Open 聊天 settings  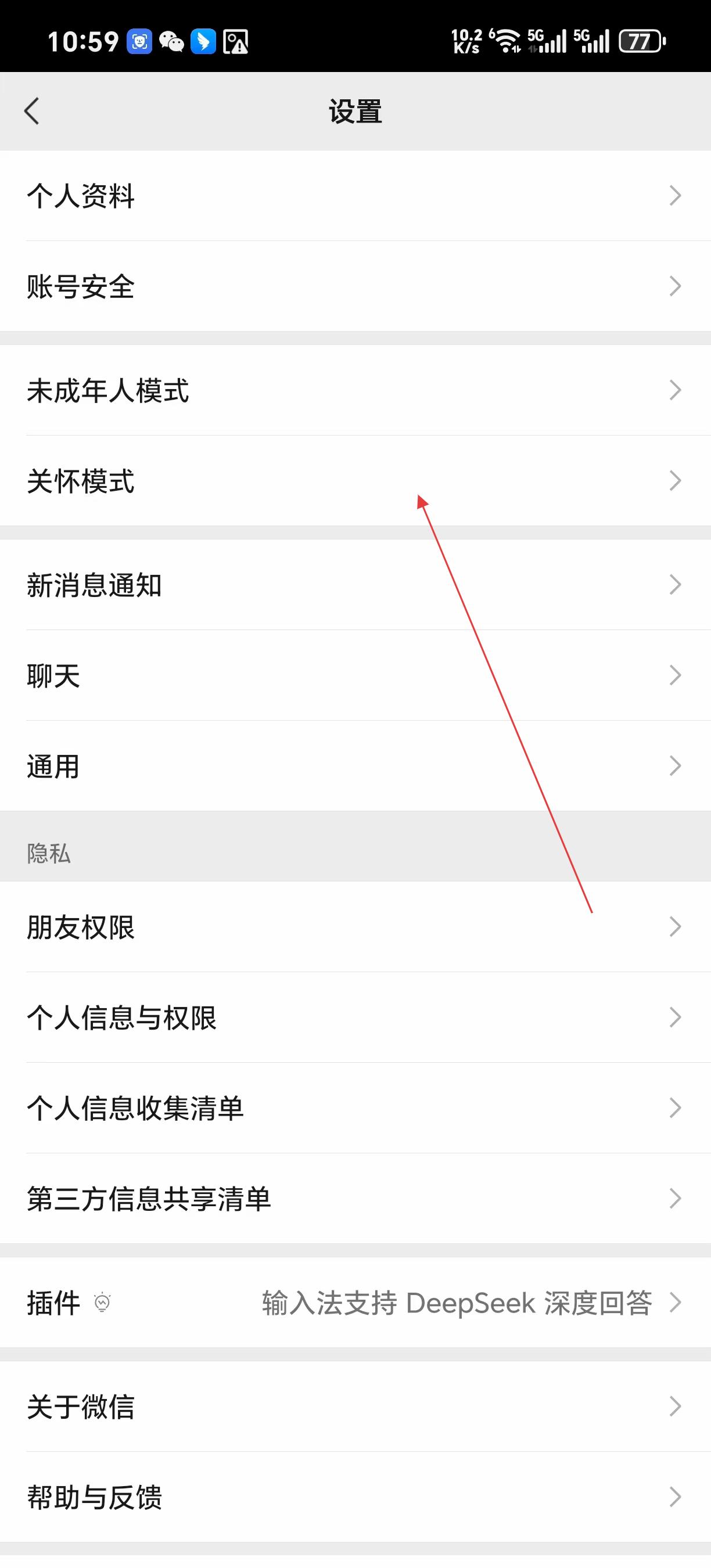click(x=355, y=675)
